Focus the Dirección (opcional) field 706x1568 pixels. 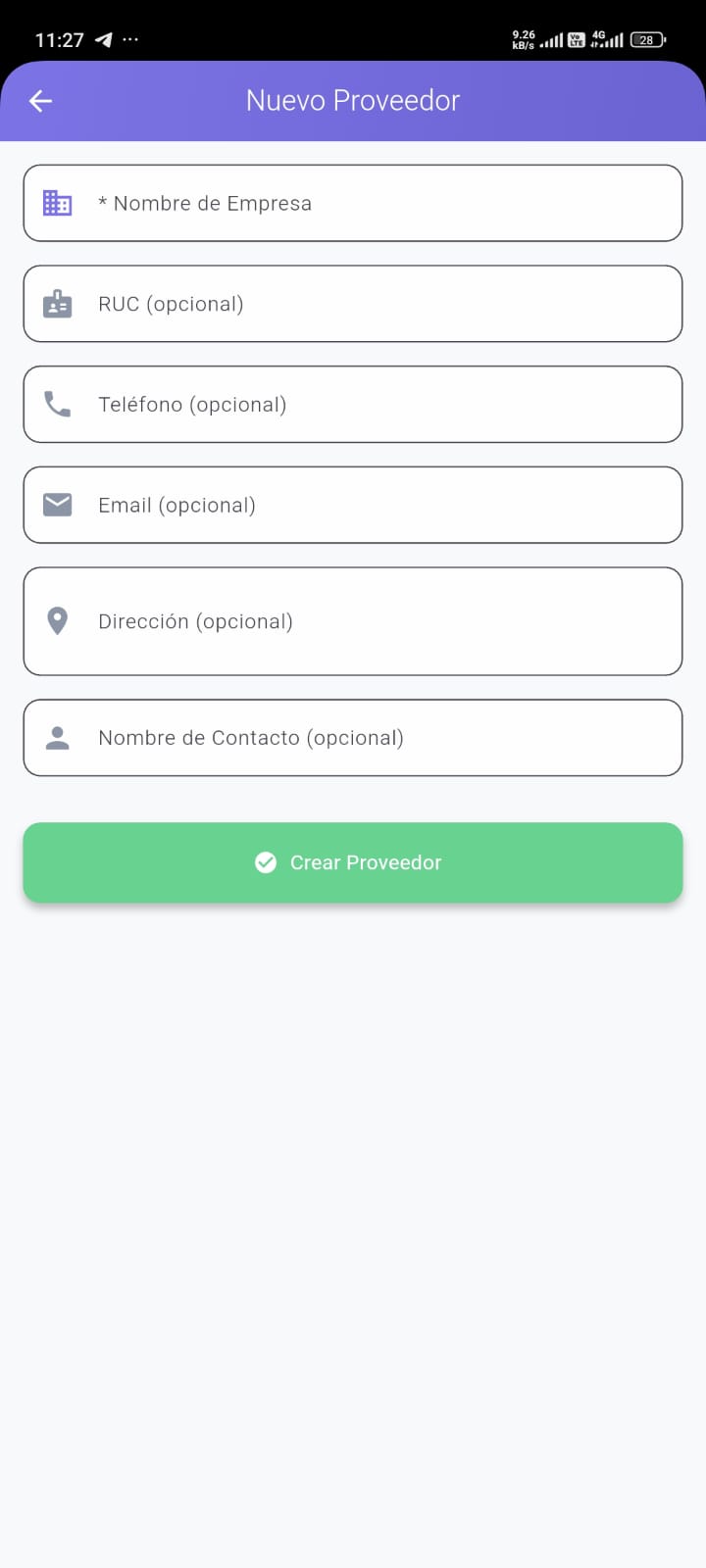pos(353,621)
